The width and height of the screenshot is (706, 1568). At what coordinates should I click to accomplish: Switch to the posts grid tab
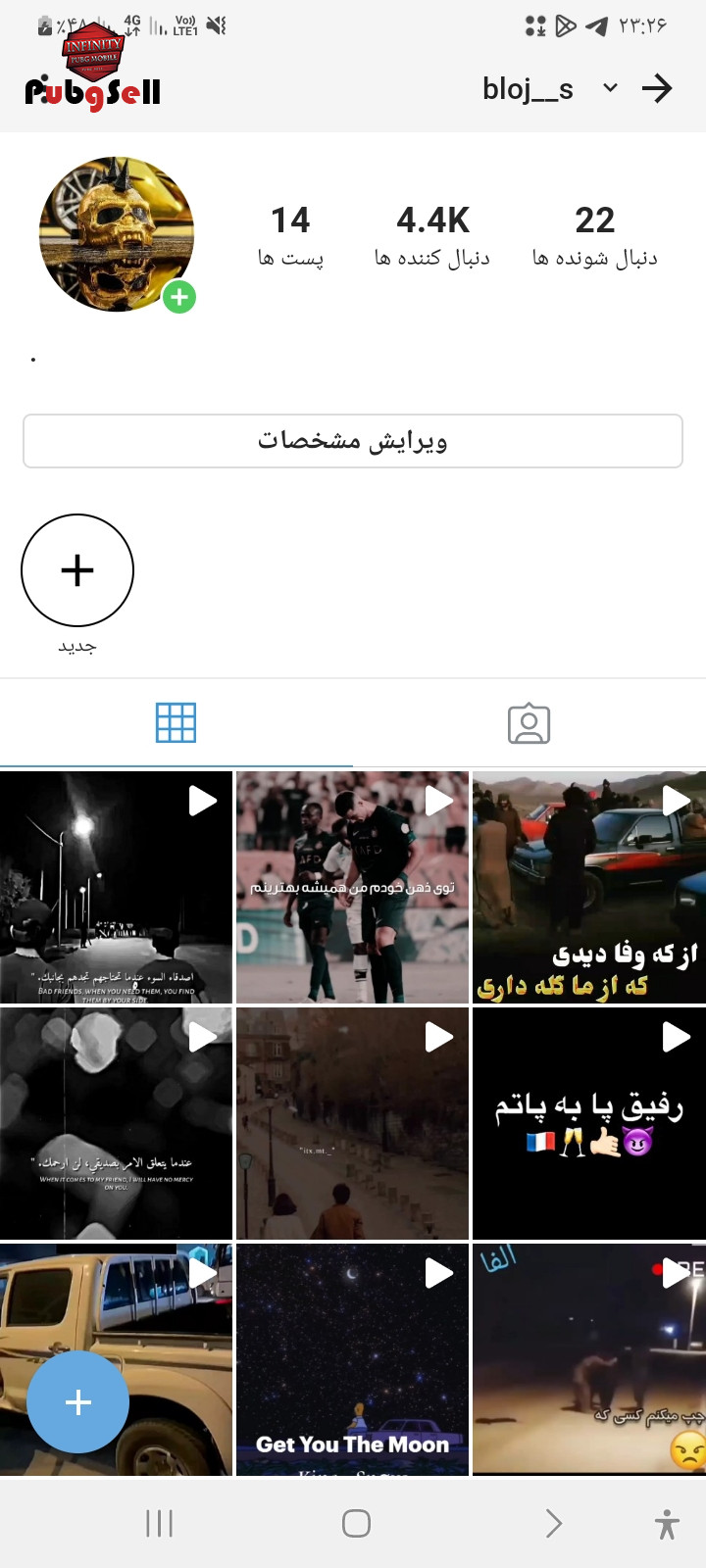pos(176,723)
